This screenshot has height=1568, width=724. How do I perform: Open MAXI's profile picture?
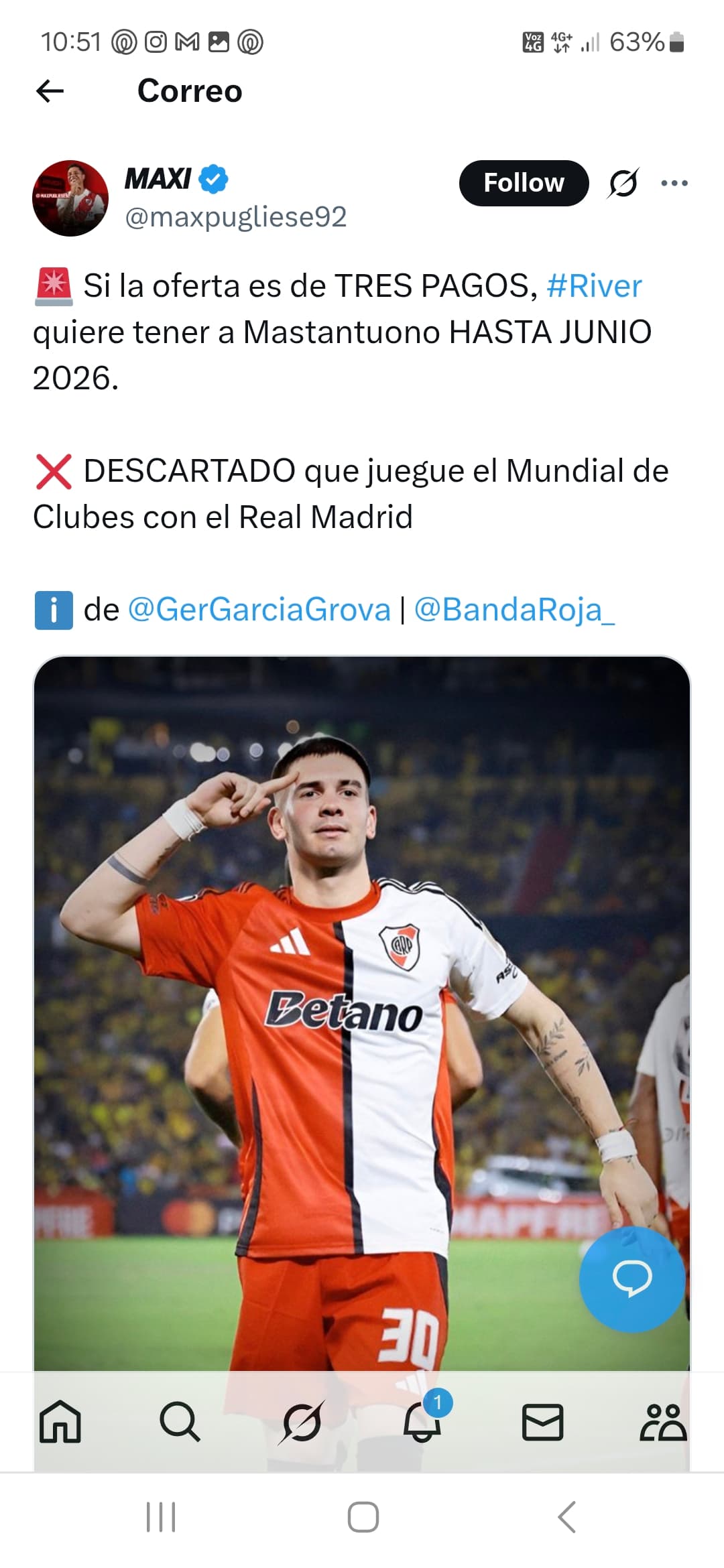(70, 198)
